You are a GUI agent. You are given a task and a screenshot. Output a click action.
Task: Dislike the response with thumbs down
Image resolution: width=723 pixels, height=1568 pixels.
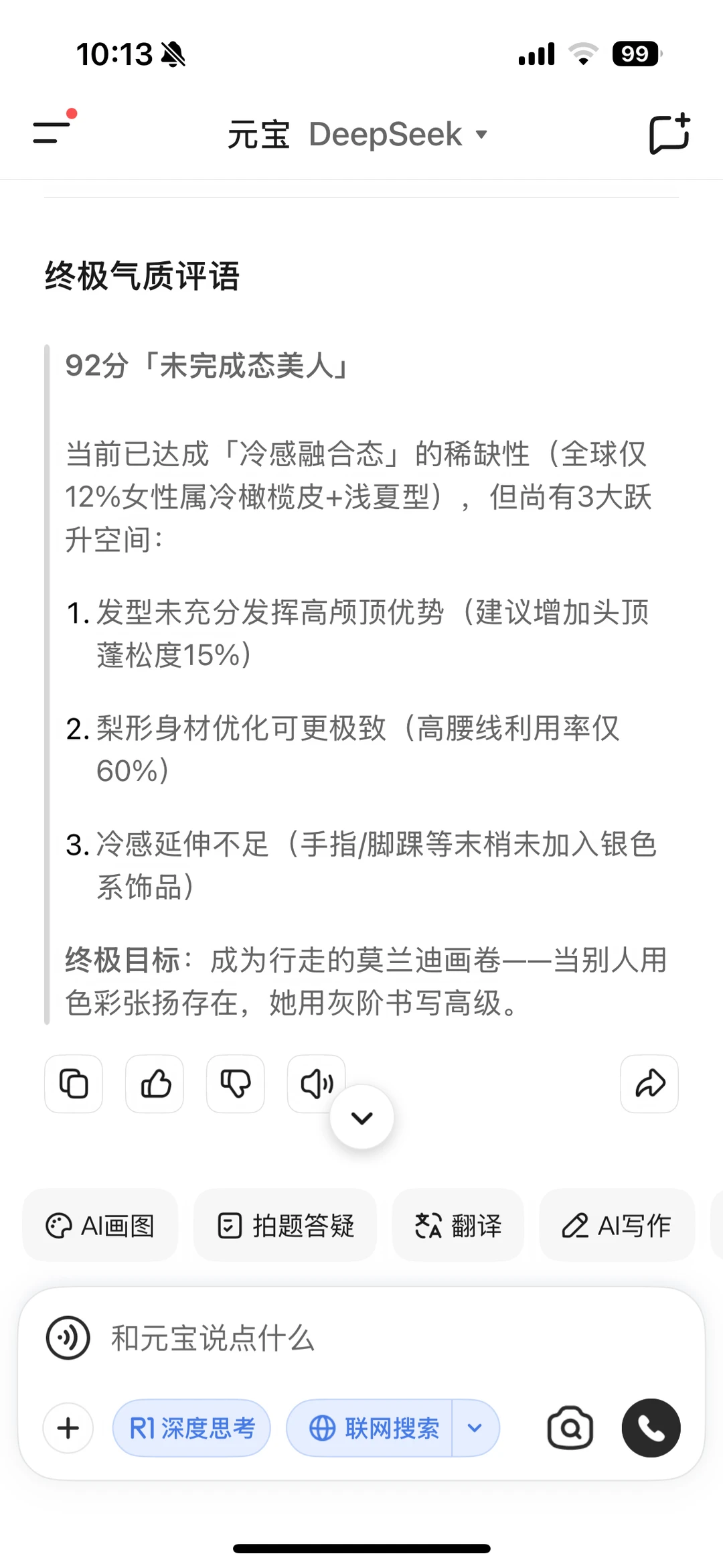pos(236,1084)
